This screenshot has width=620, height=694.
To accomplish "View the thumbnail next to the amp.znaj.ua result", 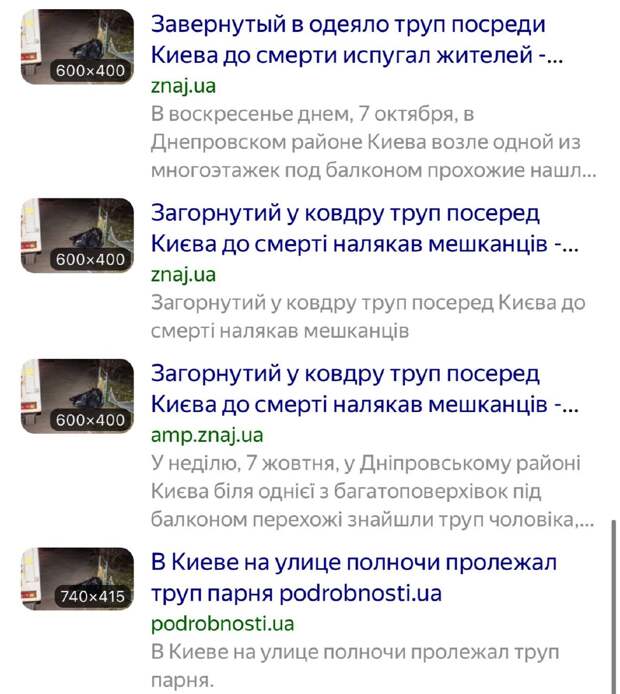I will click(77, 396).
